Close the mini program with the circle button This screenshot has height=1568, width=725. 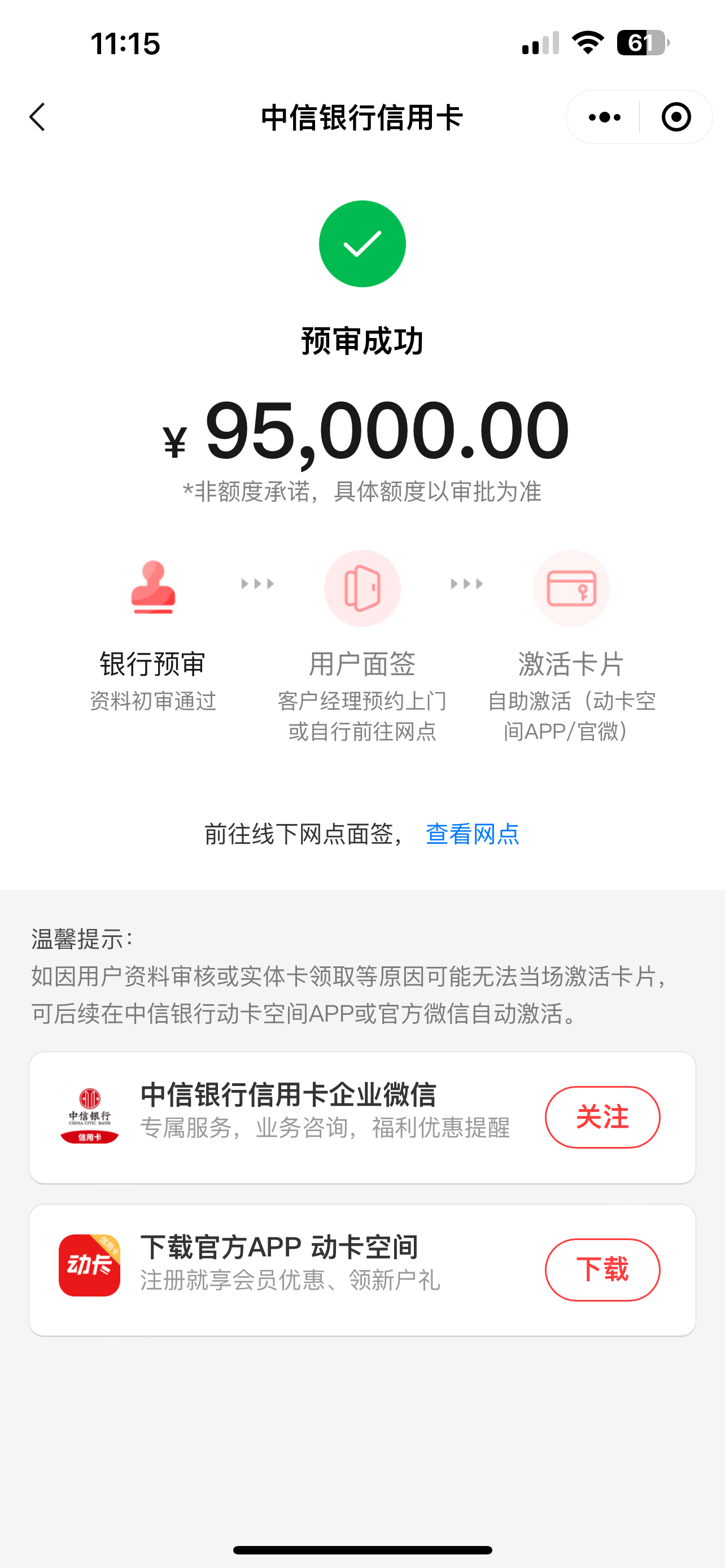pyautogui.click(x=676, y=117)
